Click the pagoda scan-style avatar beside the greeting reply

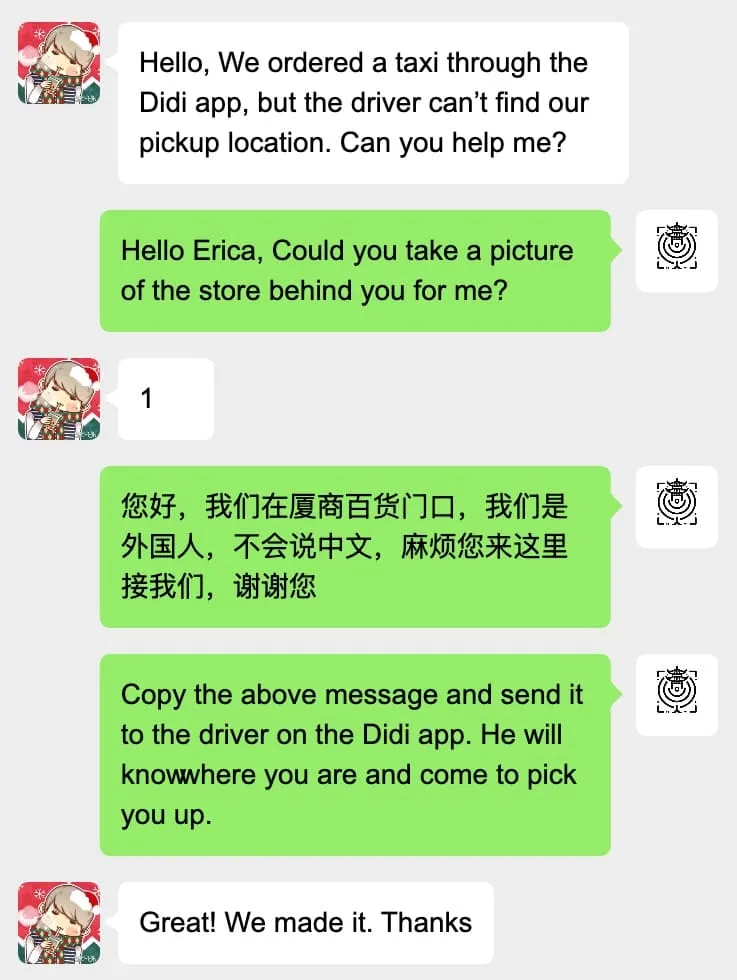pos(677,251)
